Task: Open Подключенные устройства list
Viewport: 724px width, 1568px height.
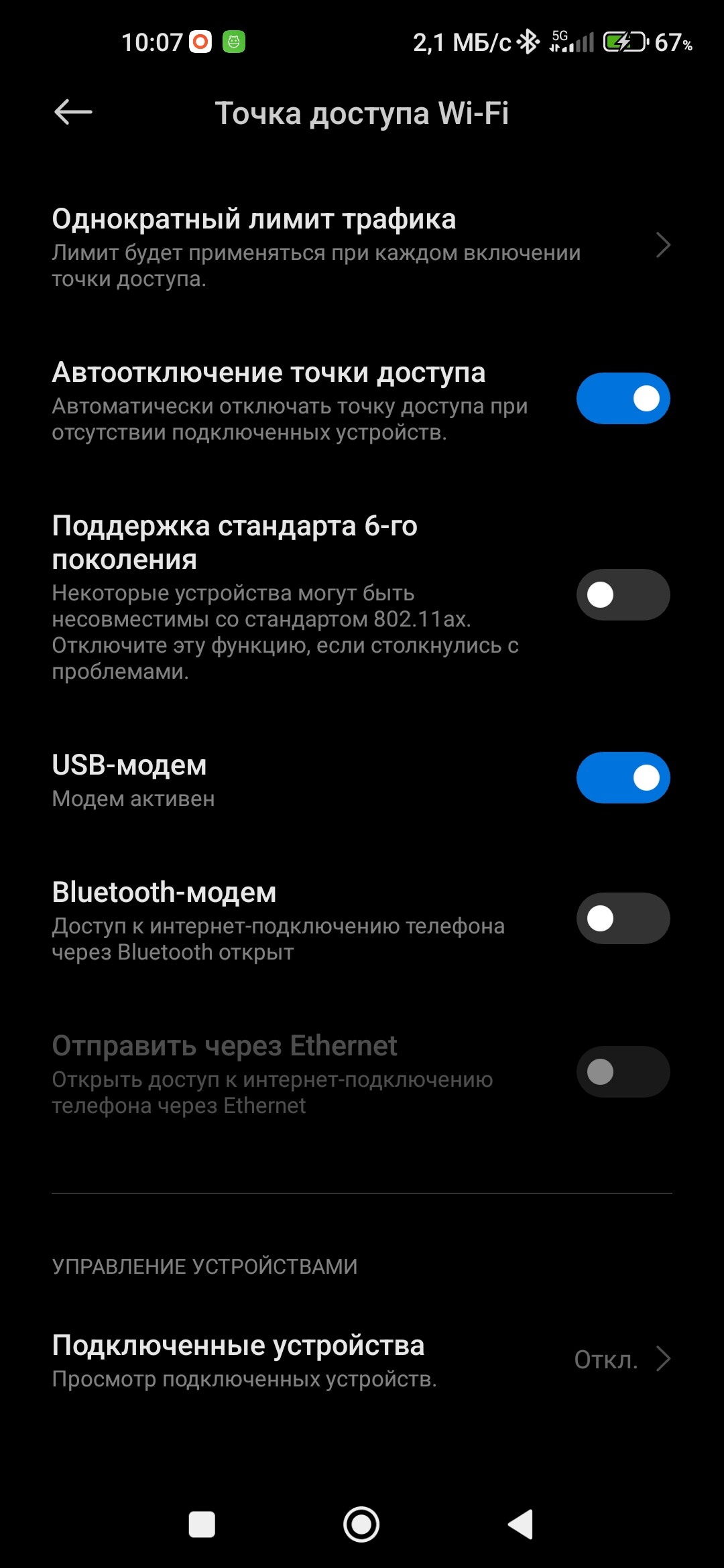Action: pos(362,1360)
